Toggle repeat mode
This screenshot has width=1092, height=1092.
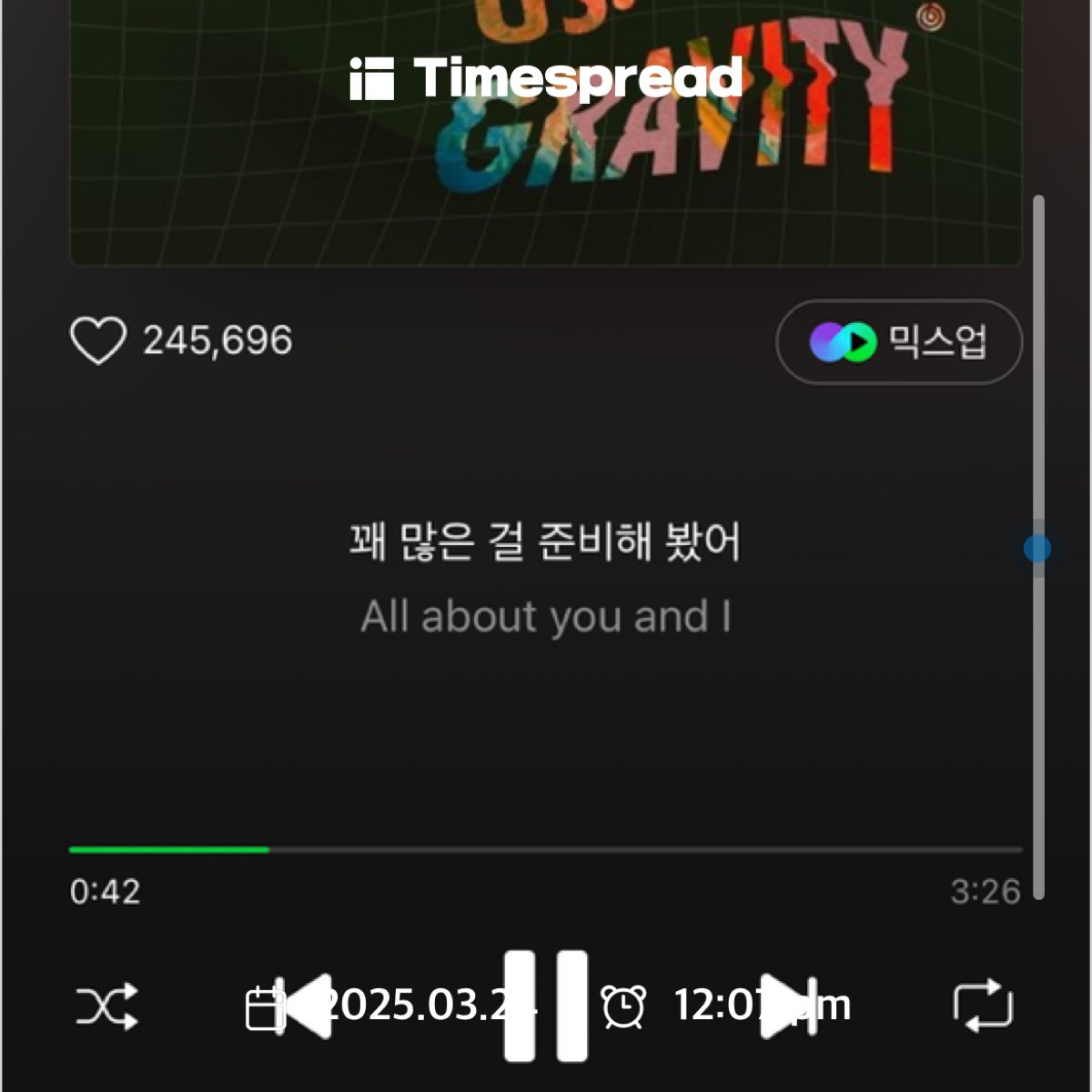point(983,1006)
